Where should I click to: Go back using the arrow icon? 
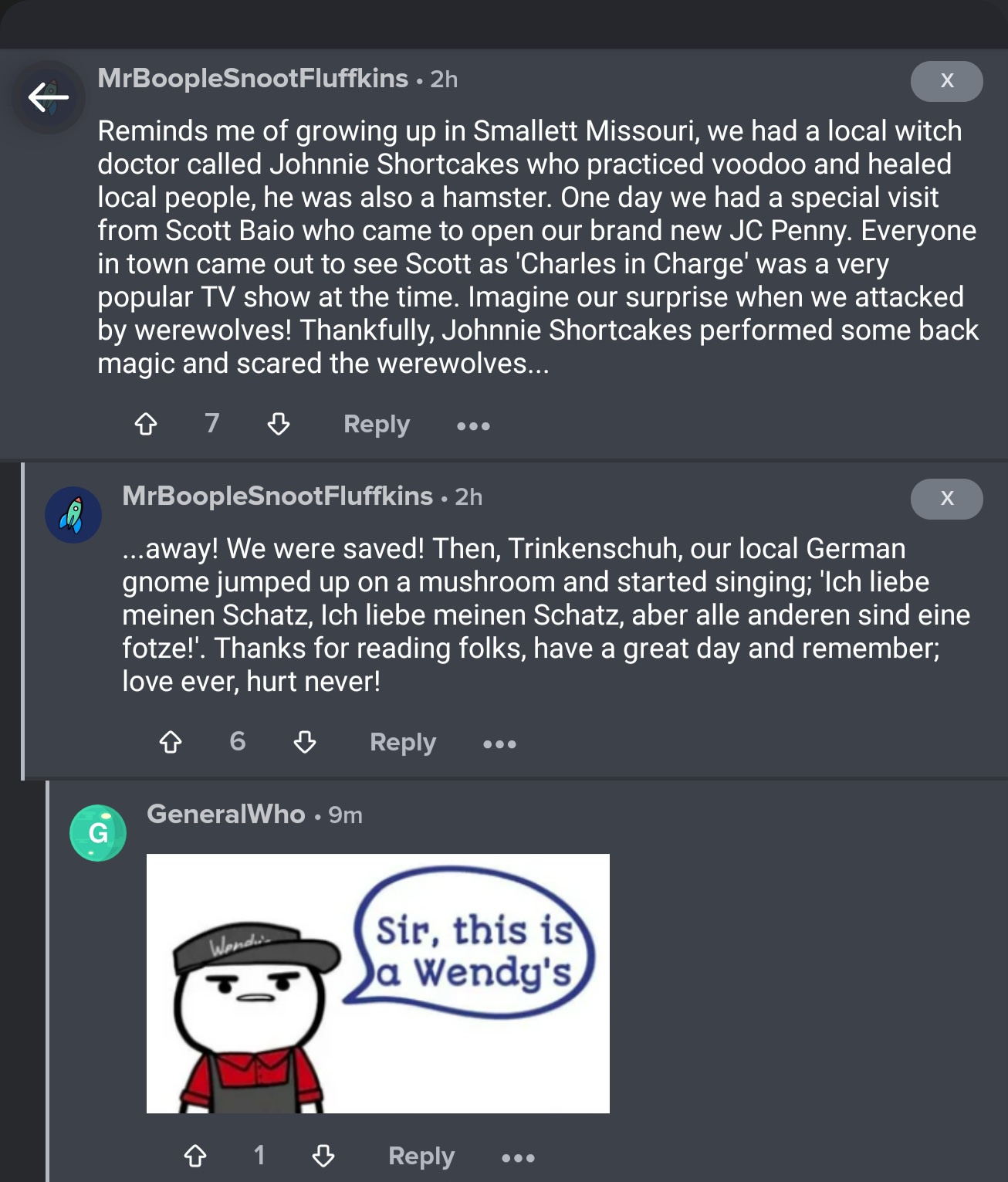tap(49, 97)
